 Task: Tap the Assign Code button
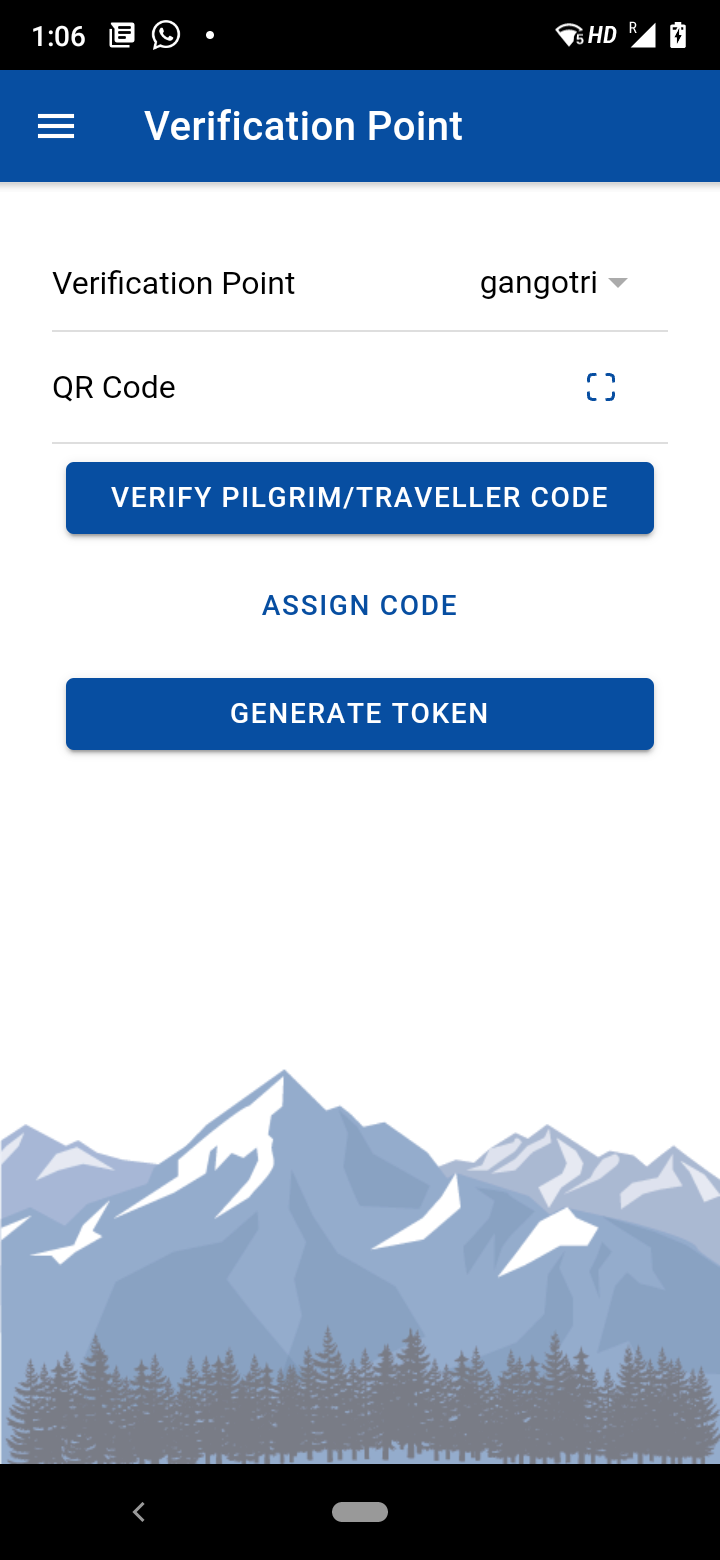(x=360, y=606)
